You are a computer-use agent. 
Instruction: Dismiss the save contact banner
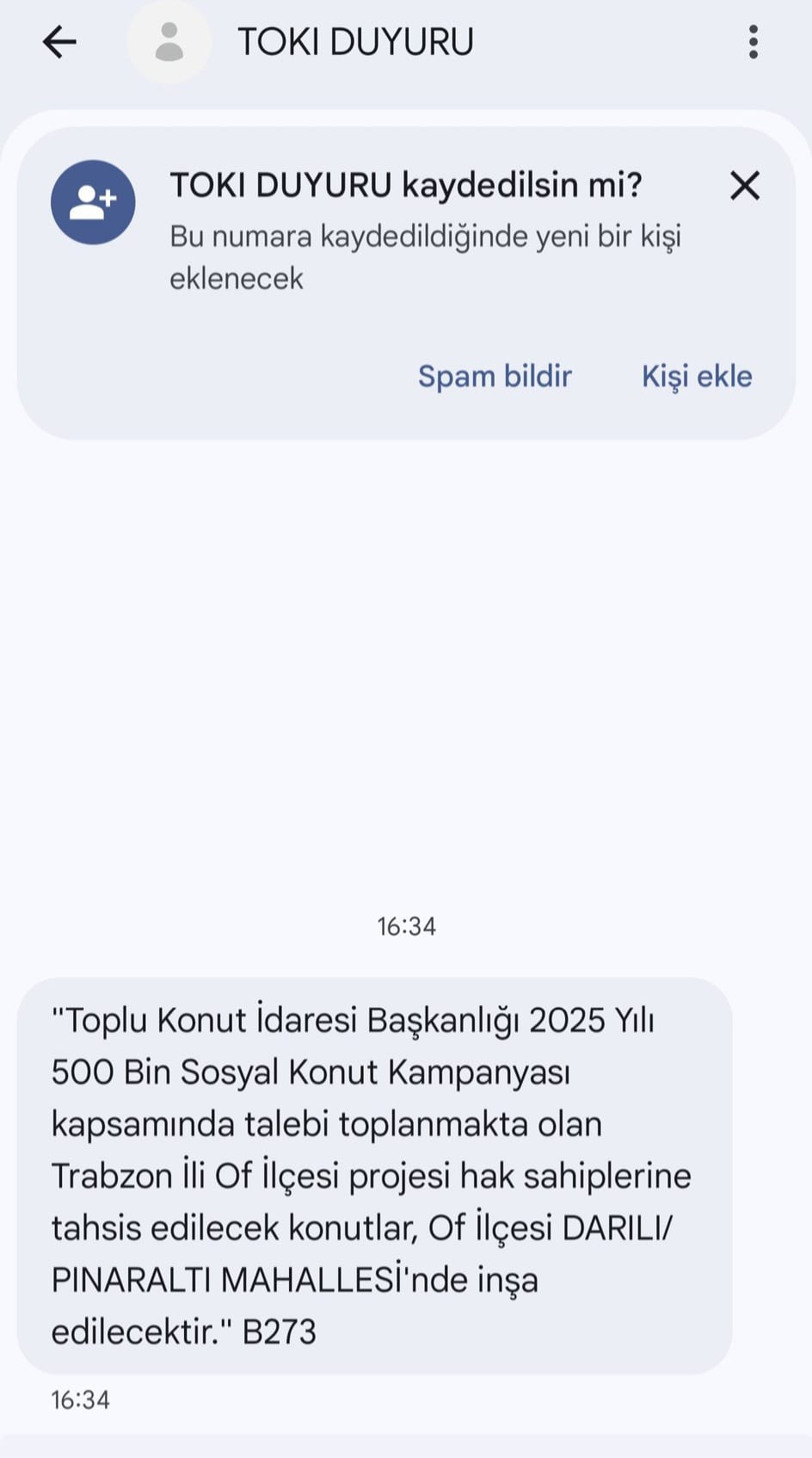click(745, 185)
